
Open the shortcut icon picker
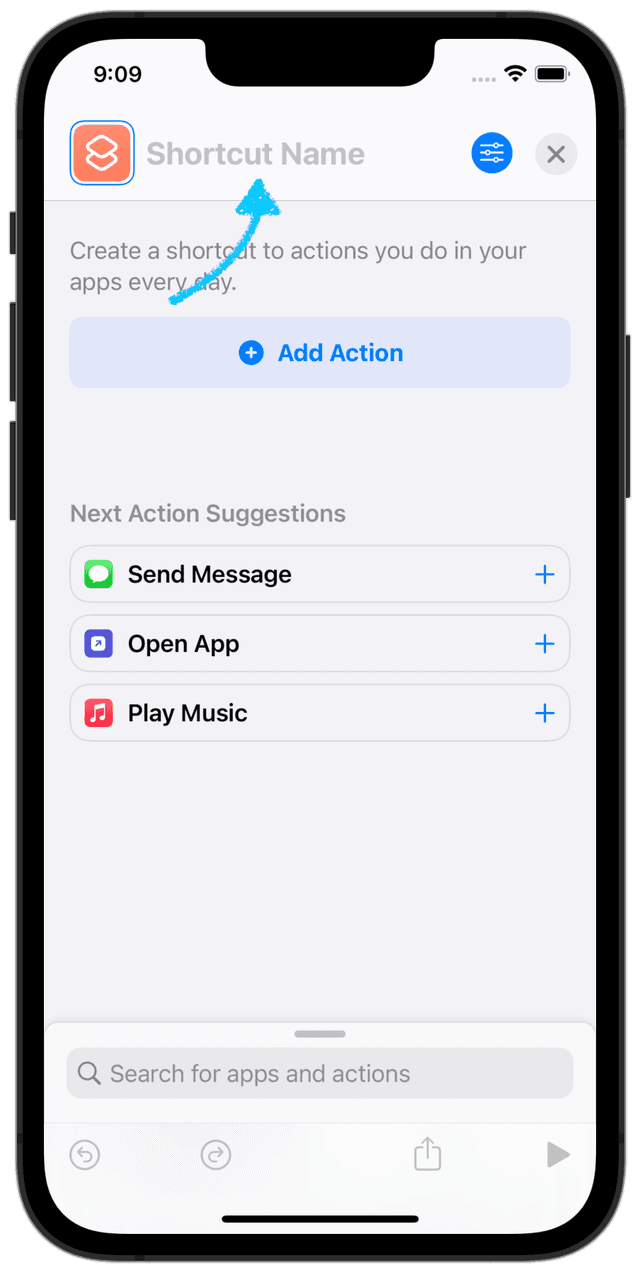click(x=102, y=153)
